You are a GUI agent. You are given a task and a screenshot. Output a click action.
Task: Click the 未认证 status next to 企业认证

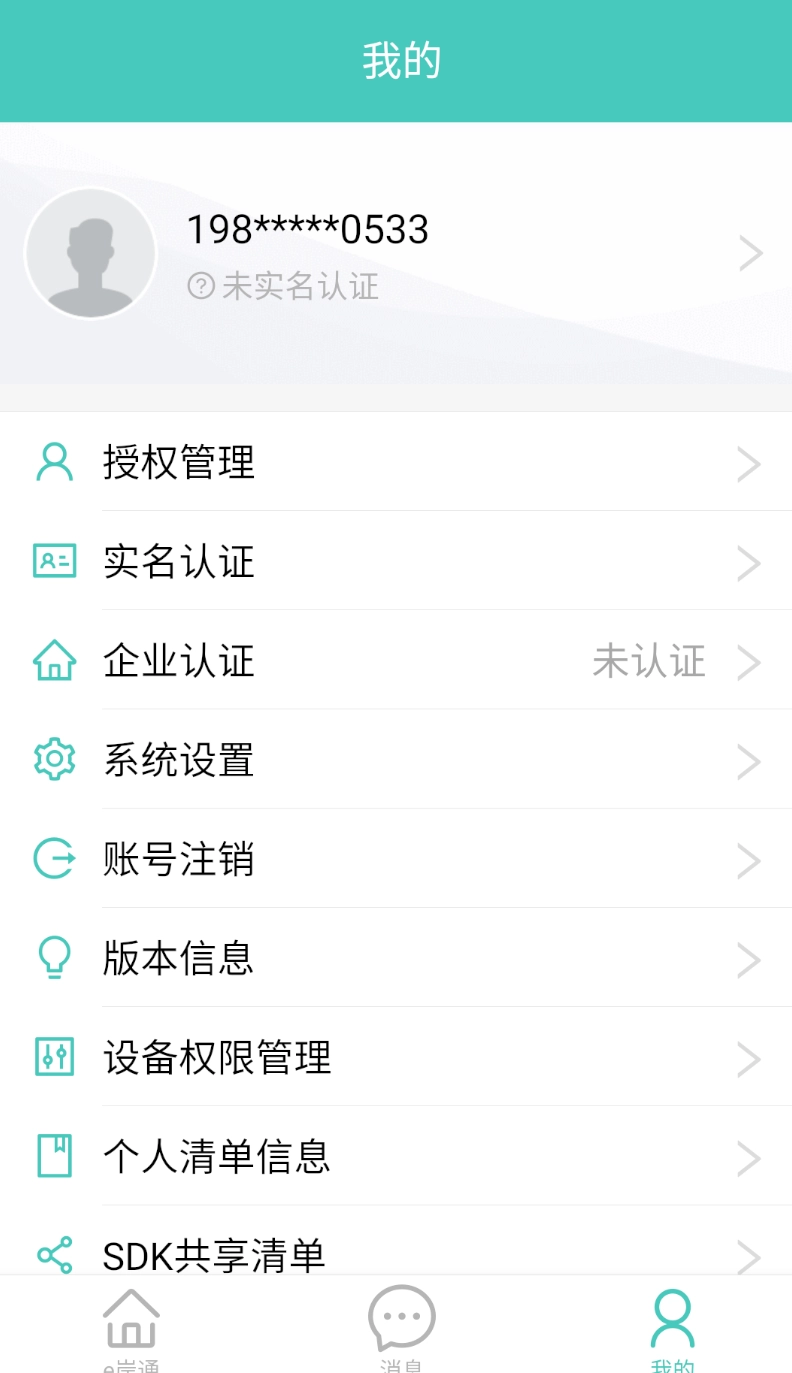point(648,661)
